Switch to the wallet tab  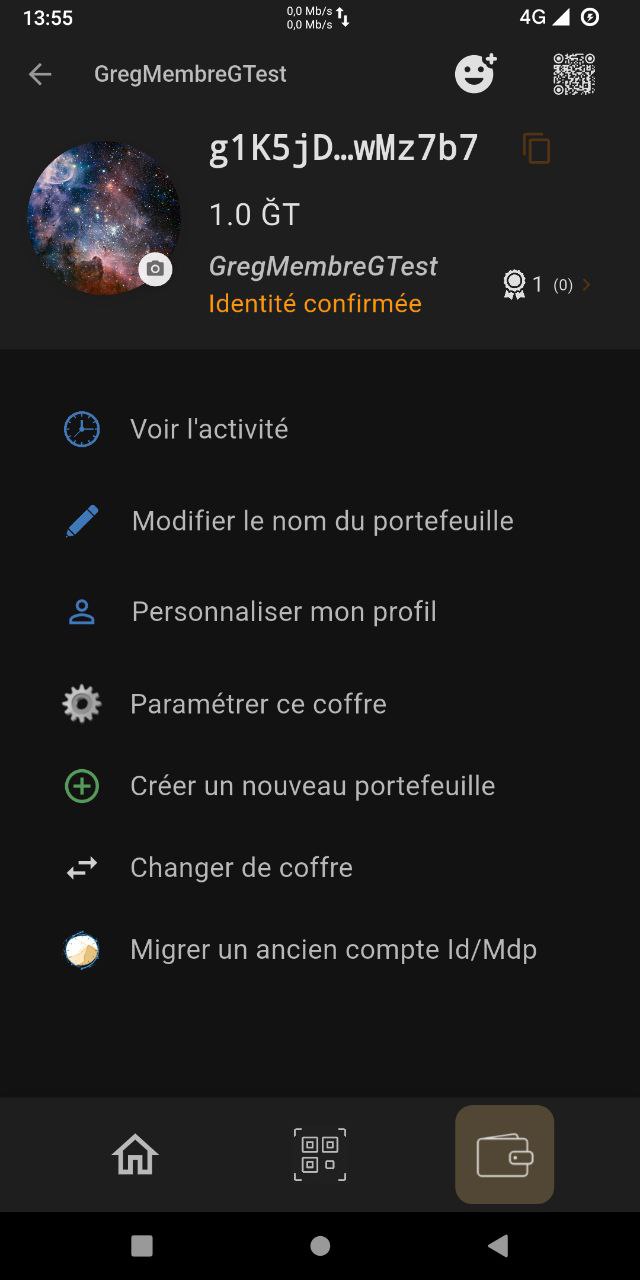point(504,1155)
